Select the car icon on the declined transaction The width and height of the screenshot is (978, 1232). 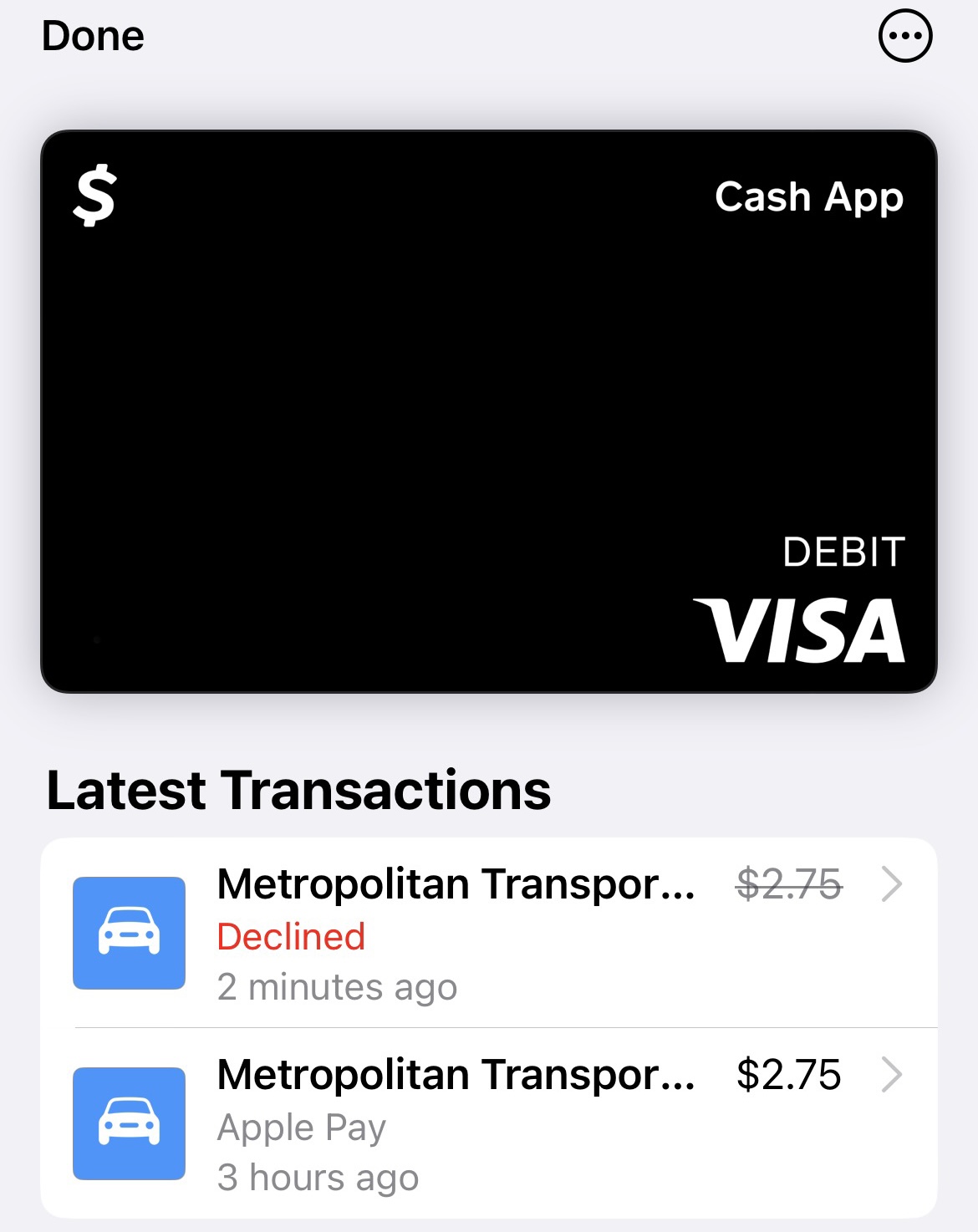coord(130,933)
